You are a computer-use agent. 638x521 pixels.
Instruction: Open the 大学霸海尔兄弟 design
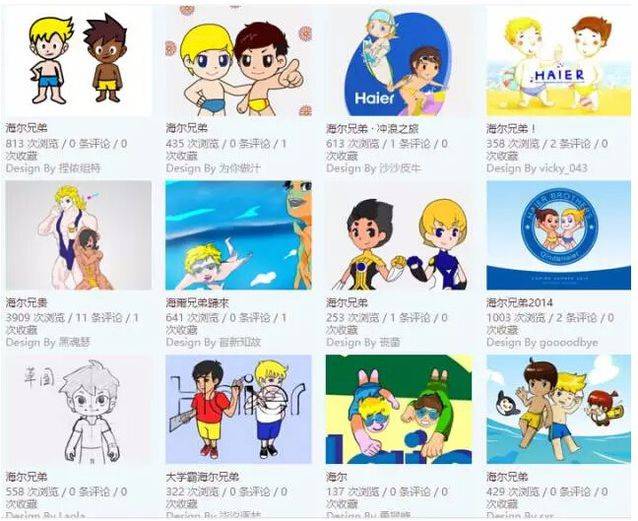(238, 410)
